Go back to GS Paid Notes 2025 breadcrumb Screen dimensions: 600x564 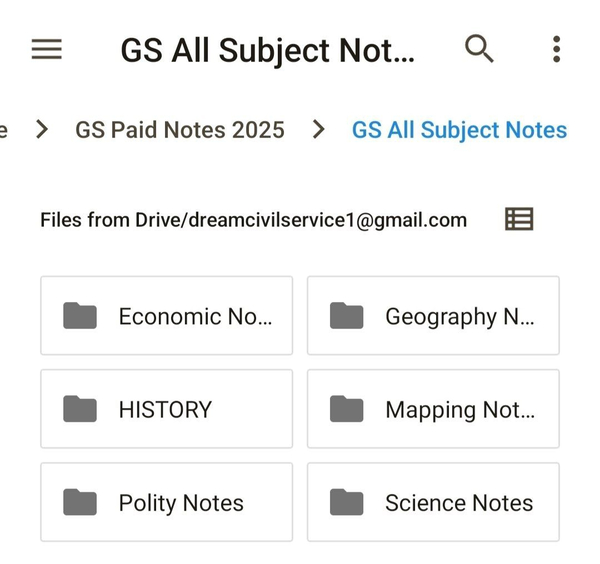[180, 130]
